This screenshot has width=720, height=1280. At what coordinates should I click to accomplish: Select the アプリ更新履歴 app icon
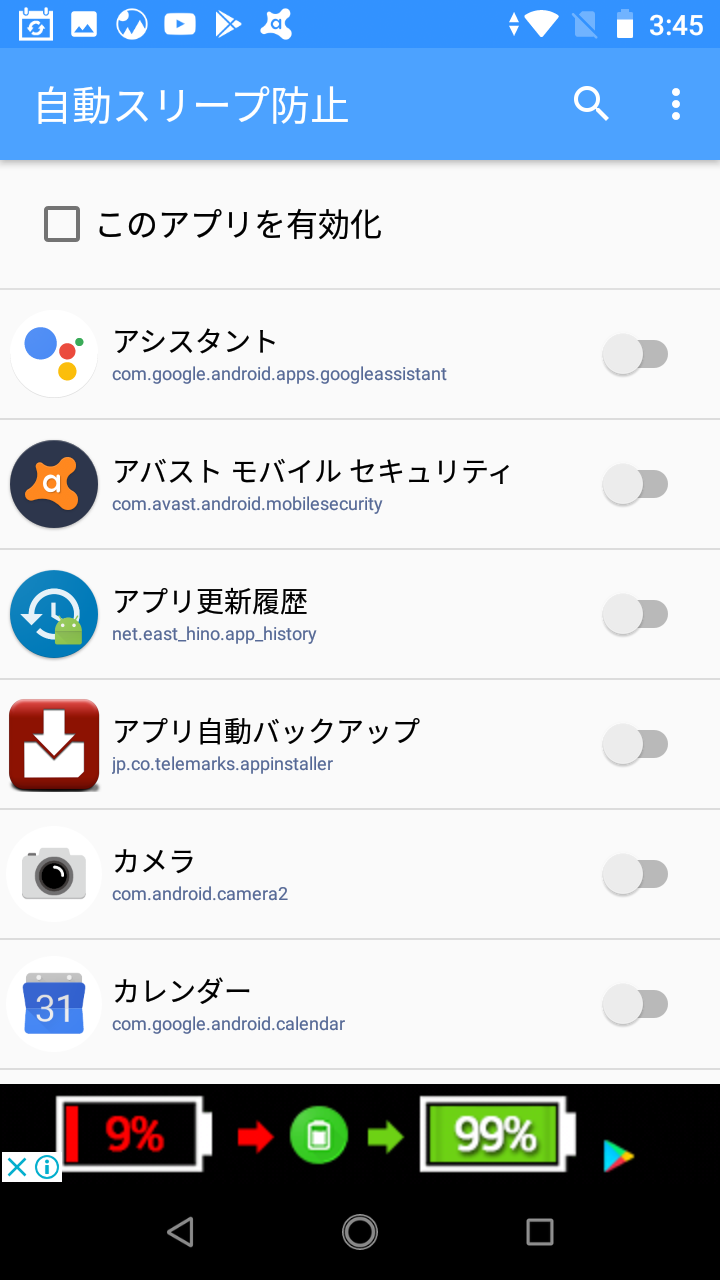coord(53,614)
